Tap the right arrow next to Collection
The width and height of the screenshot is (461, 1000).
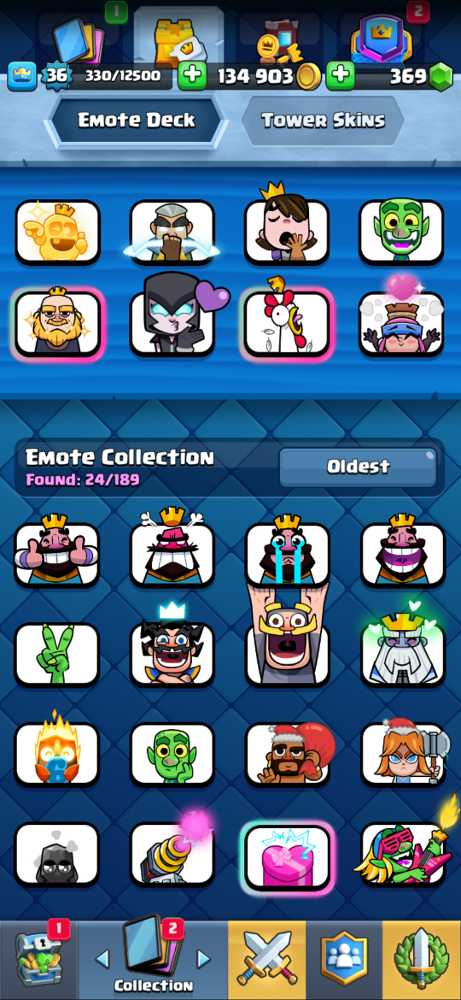pos(203,959)
